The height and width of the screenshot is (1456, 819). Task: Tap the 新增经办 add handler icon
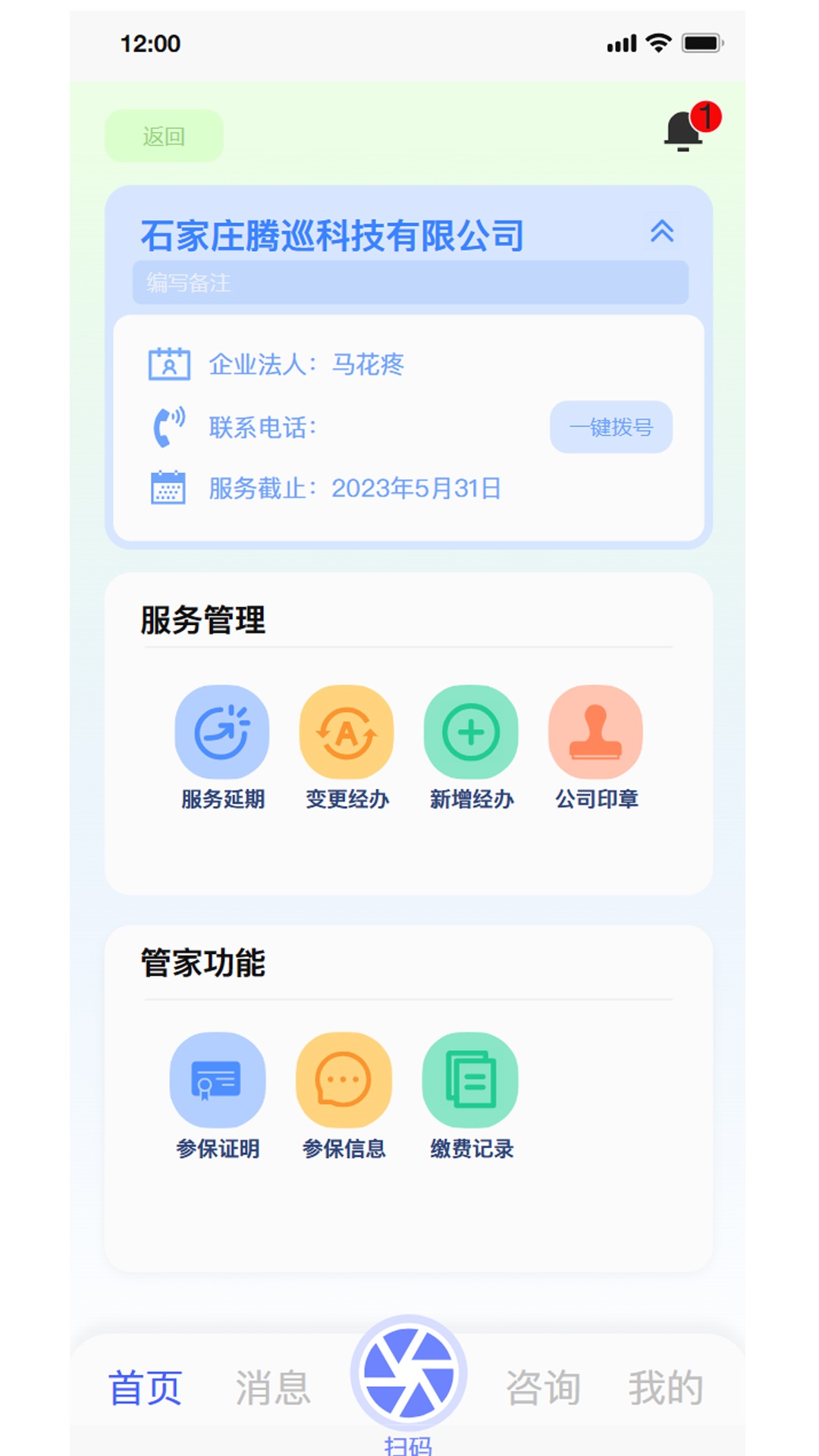[x=472, y=732]
